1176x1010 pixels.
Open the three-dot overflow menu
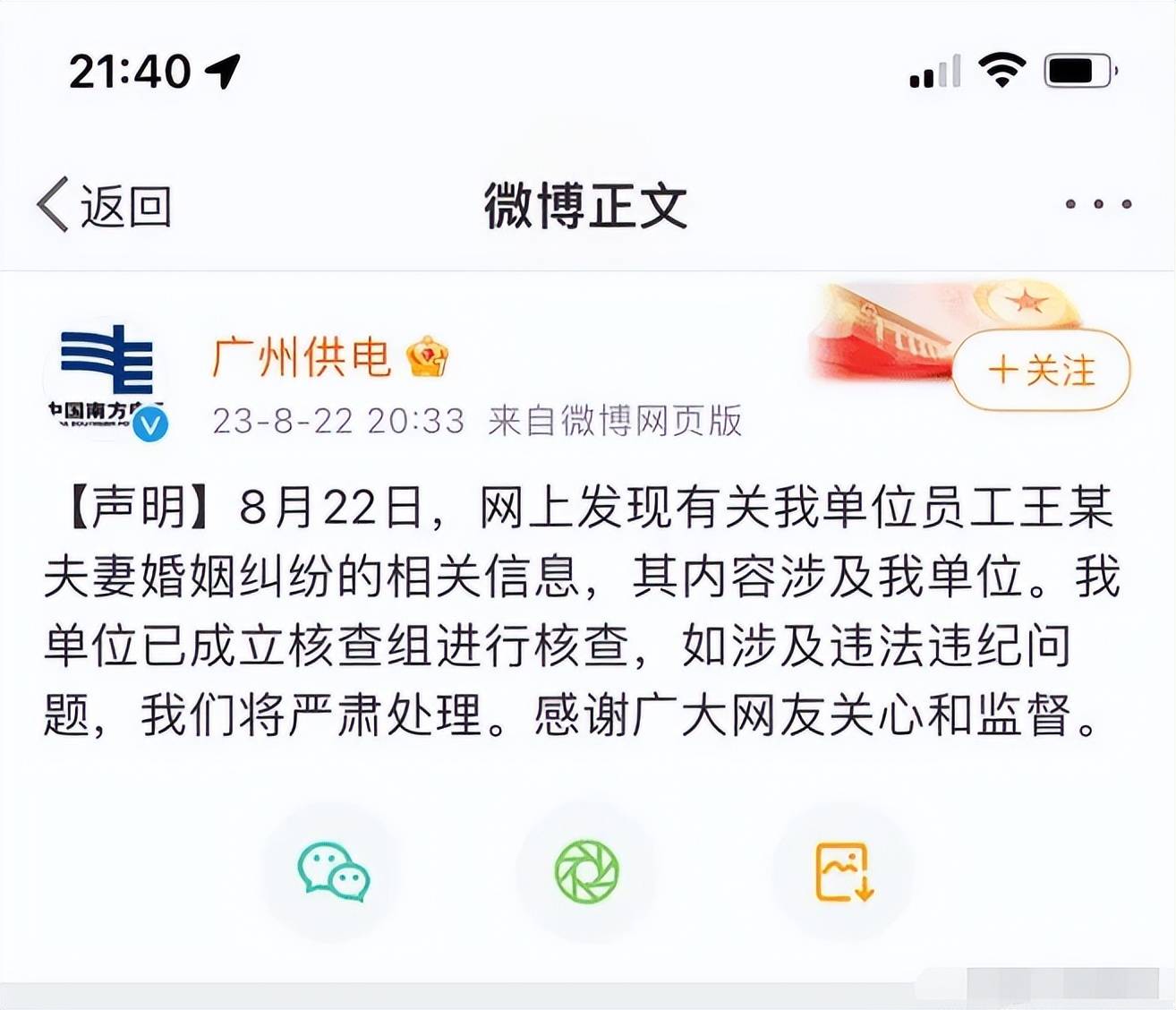coord(1097,204)
